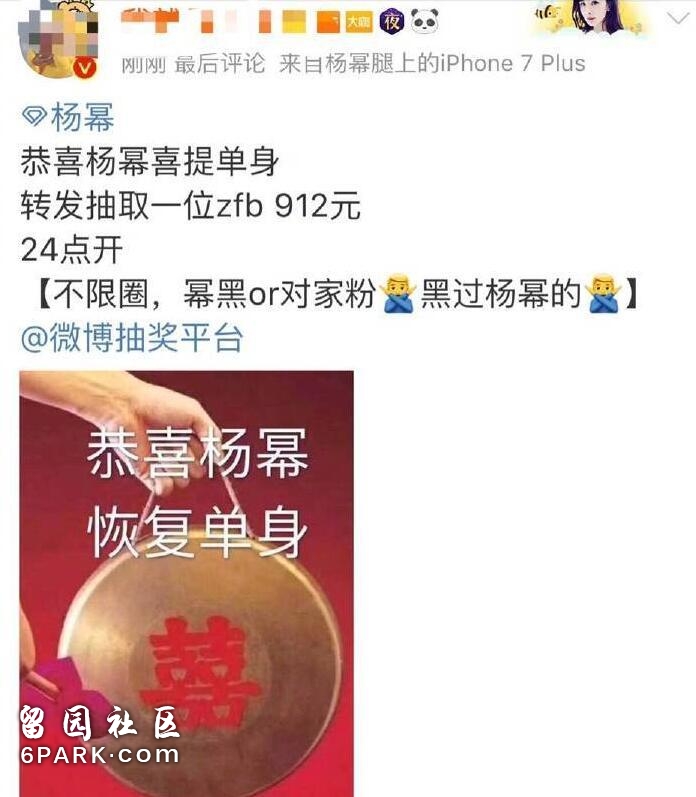
Task: View the attached 恭喜杨幂恢复单身 image
Action: (186, 580)
